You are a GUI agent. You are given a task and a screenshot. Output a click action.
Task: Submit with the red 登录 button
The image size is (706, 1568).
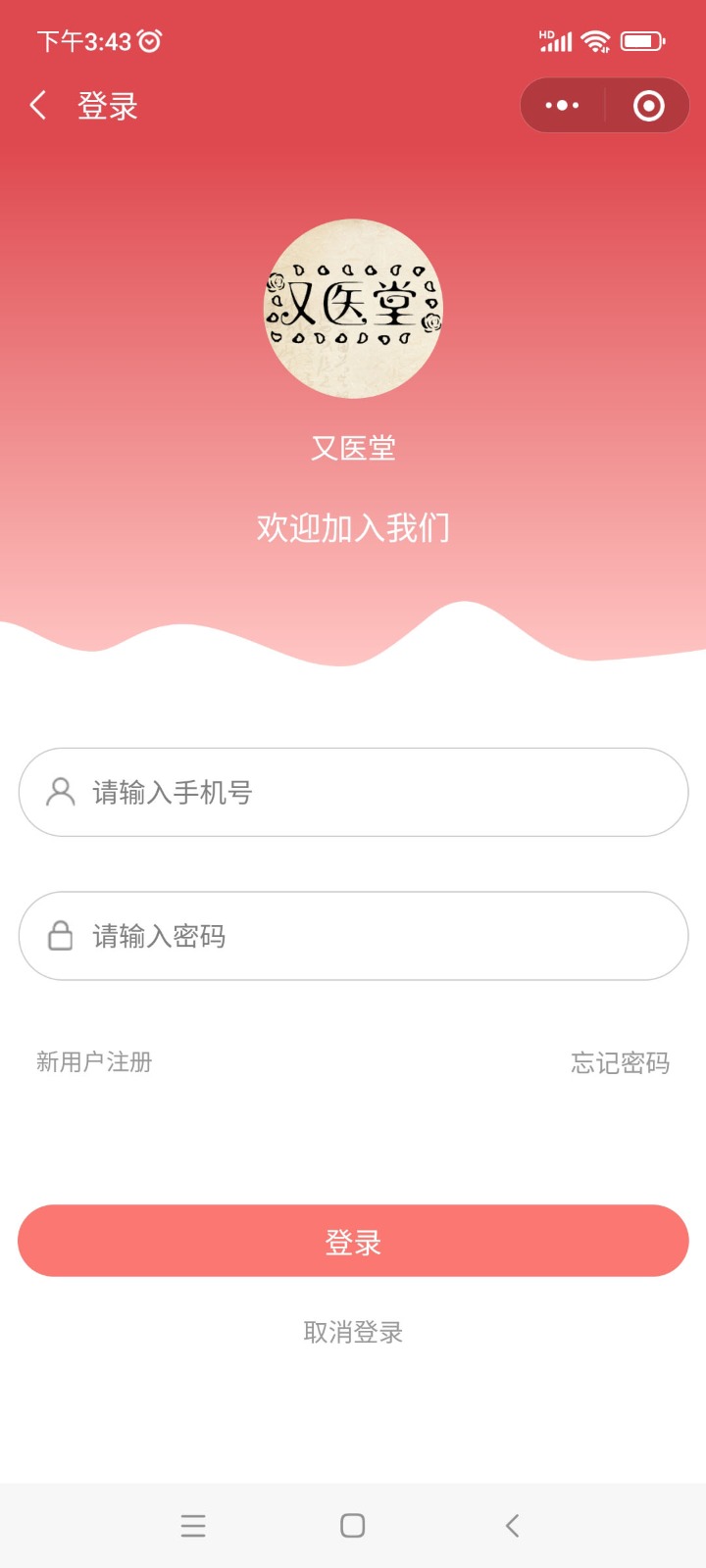(353, 1241)
